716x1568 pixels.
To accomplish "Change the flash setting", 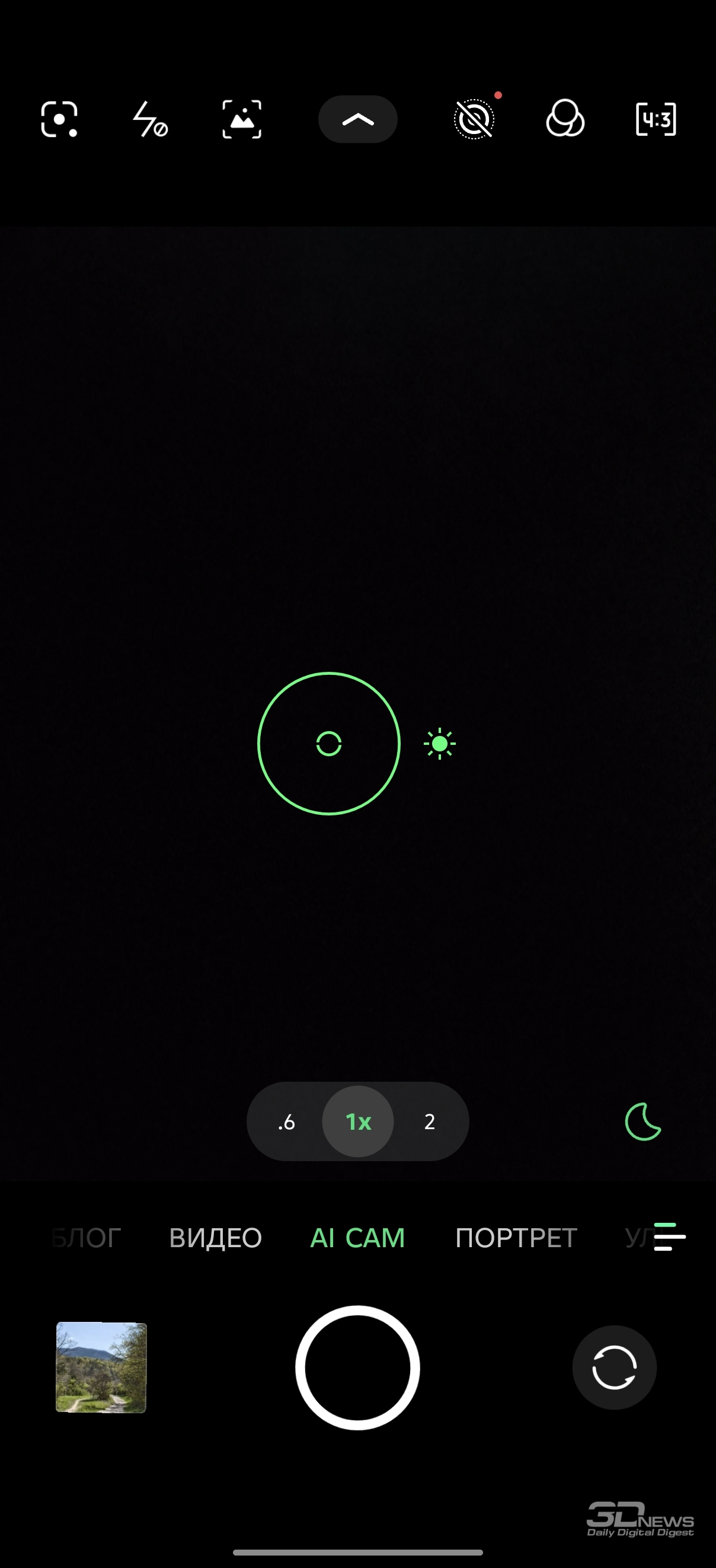I will 149,119.
